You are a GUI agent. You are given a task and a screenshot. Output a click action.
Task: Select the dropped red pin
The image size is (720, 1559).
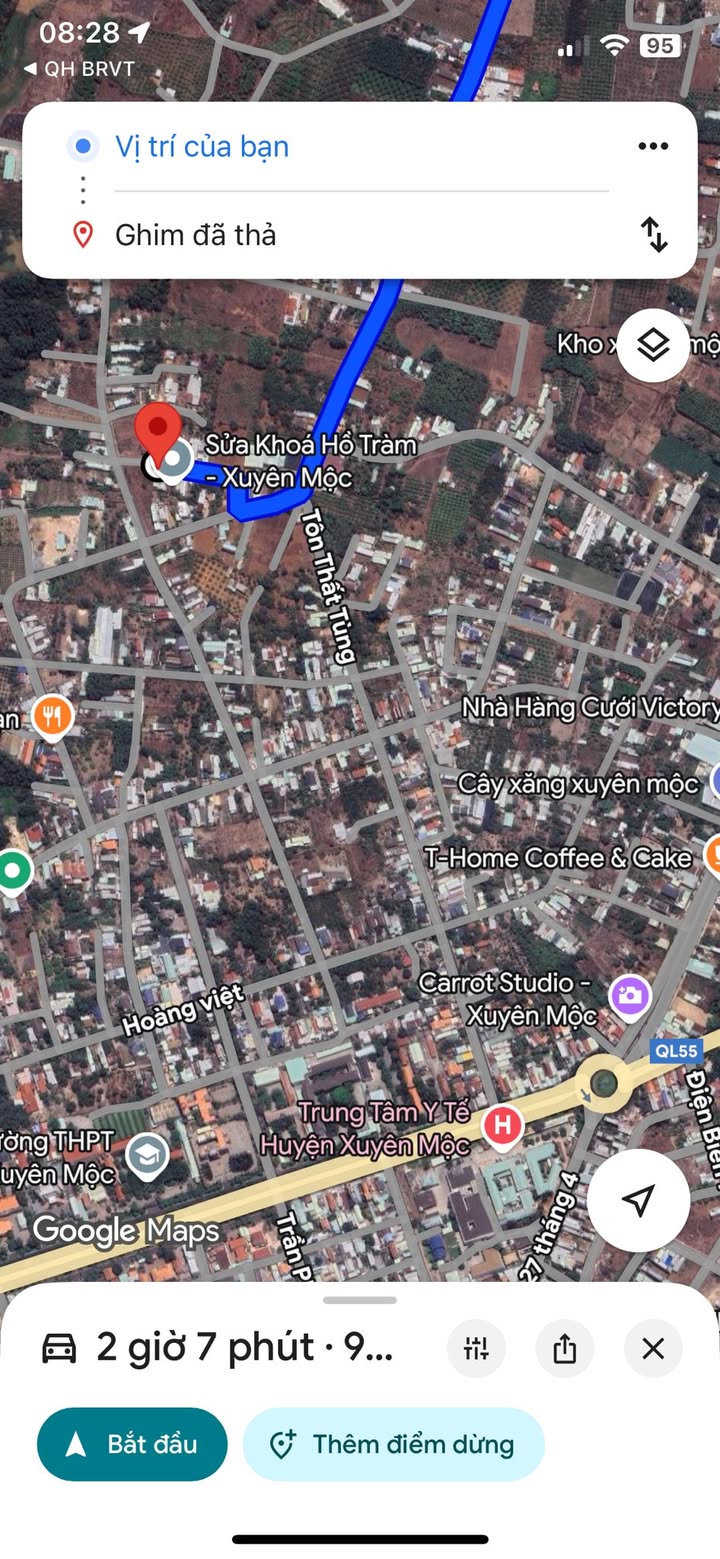pos(158,431)
